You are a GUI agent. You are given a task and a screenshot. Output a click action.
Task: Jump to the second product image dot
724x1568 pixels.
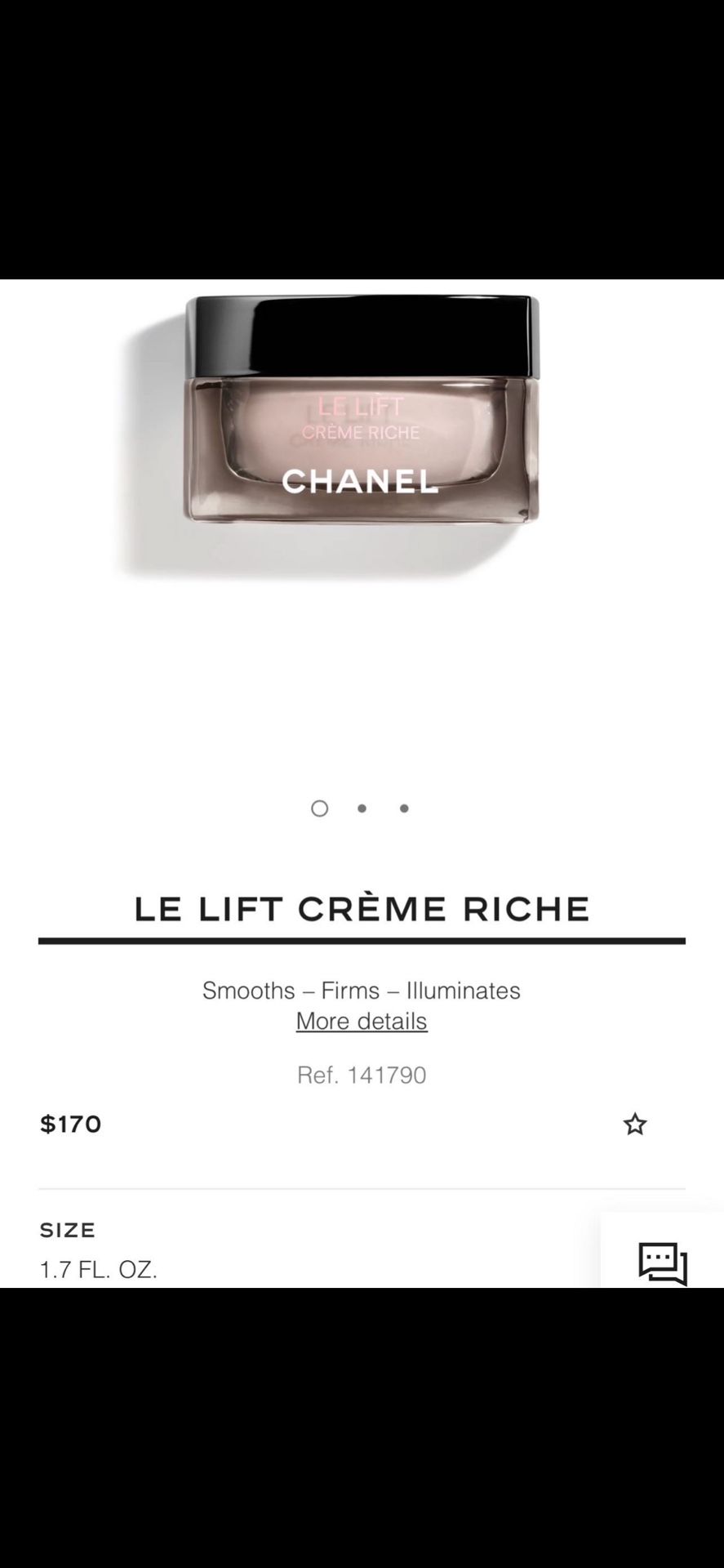pos(362,808)
